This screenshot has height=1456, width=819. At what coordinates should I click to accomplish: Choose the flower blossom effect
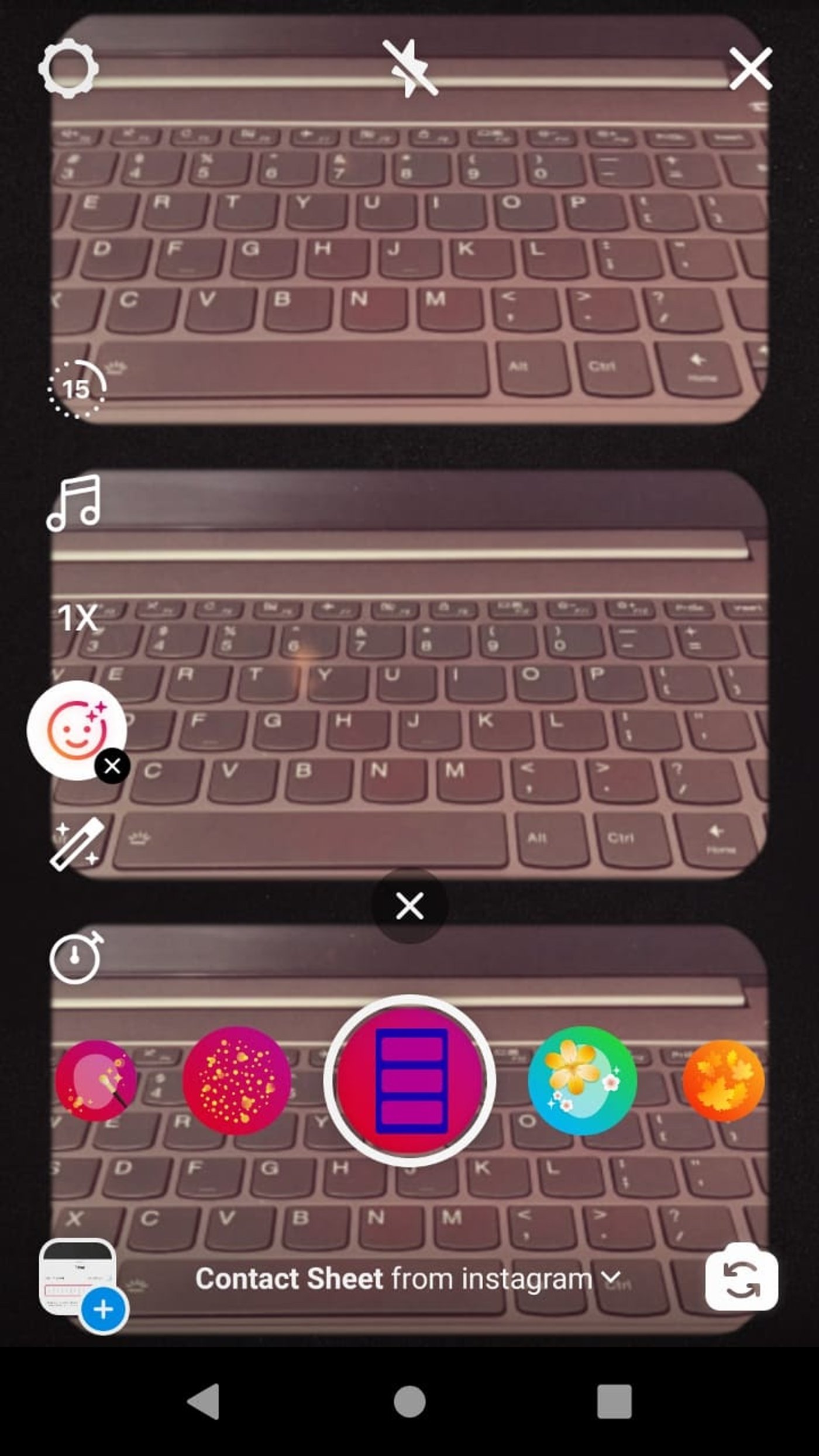pyautogui.click(x=582, y=1081)
